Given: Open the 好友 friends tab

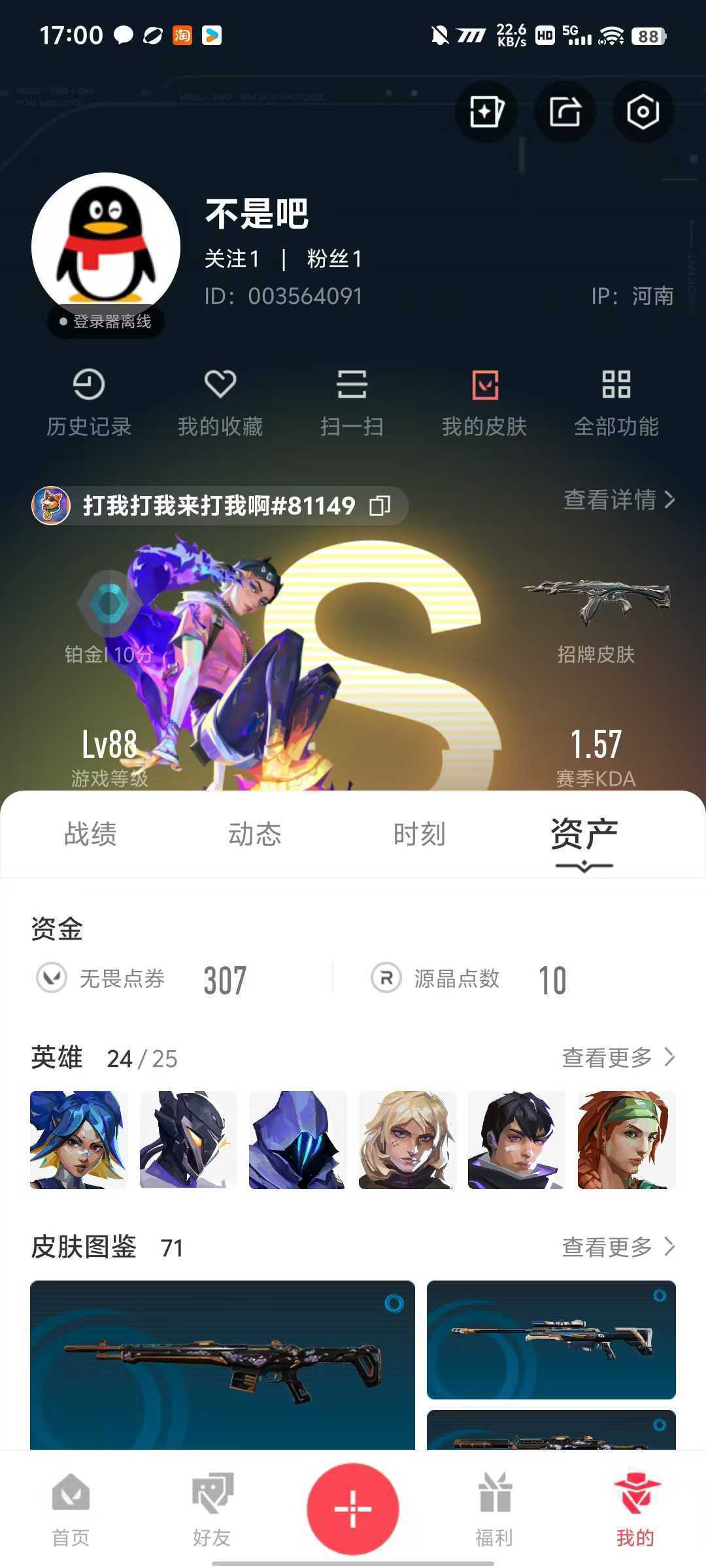Looking at the screenshot, I should [x=212, y=1509].
